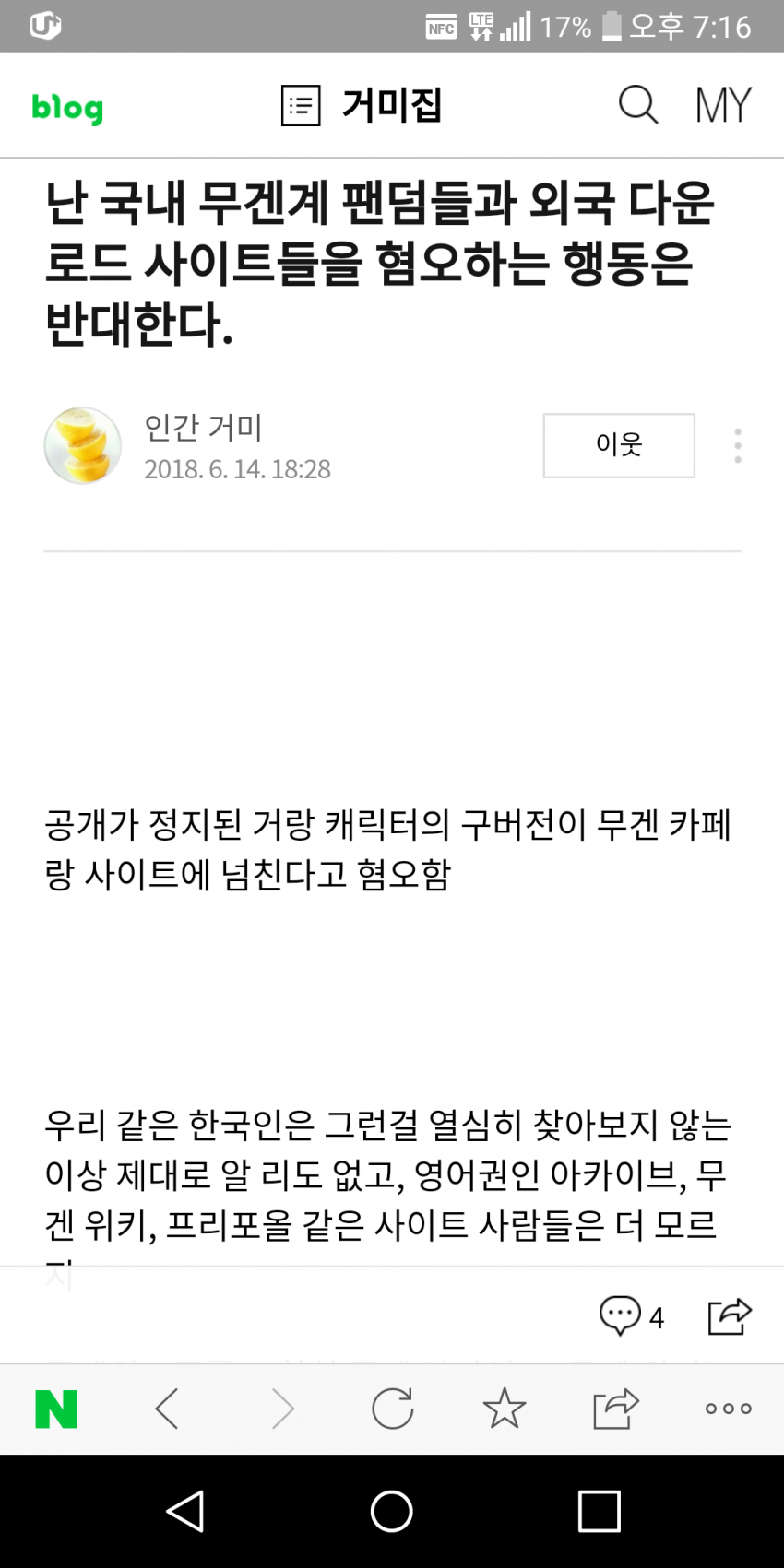Tap the browser toolbar share icon

(615, 1409)
